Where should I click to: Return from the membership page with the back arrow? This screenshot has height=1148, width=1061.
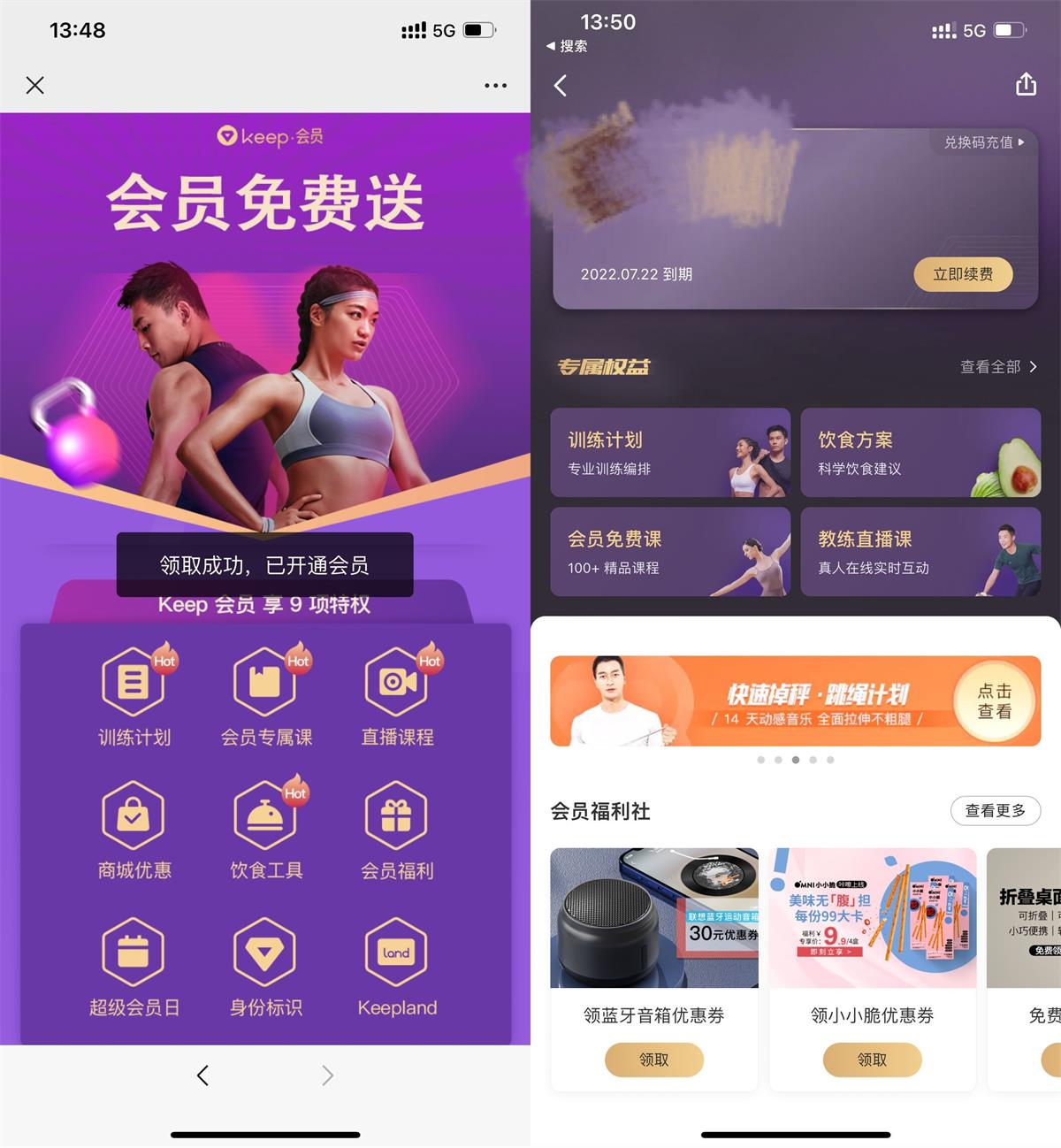pos(561,86)
